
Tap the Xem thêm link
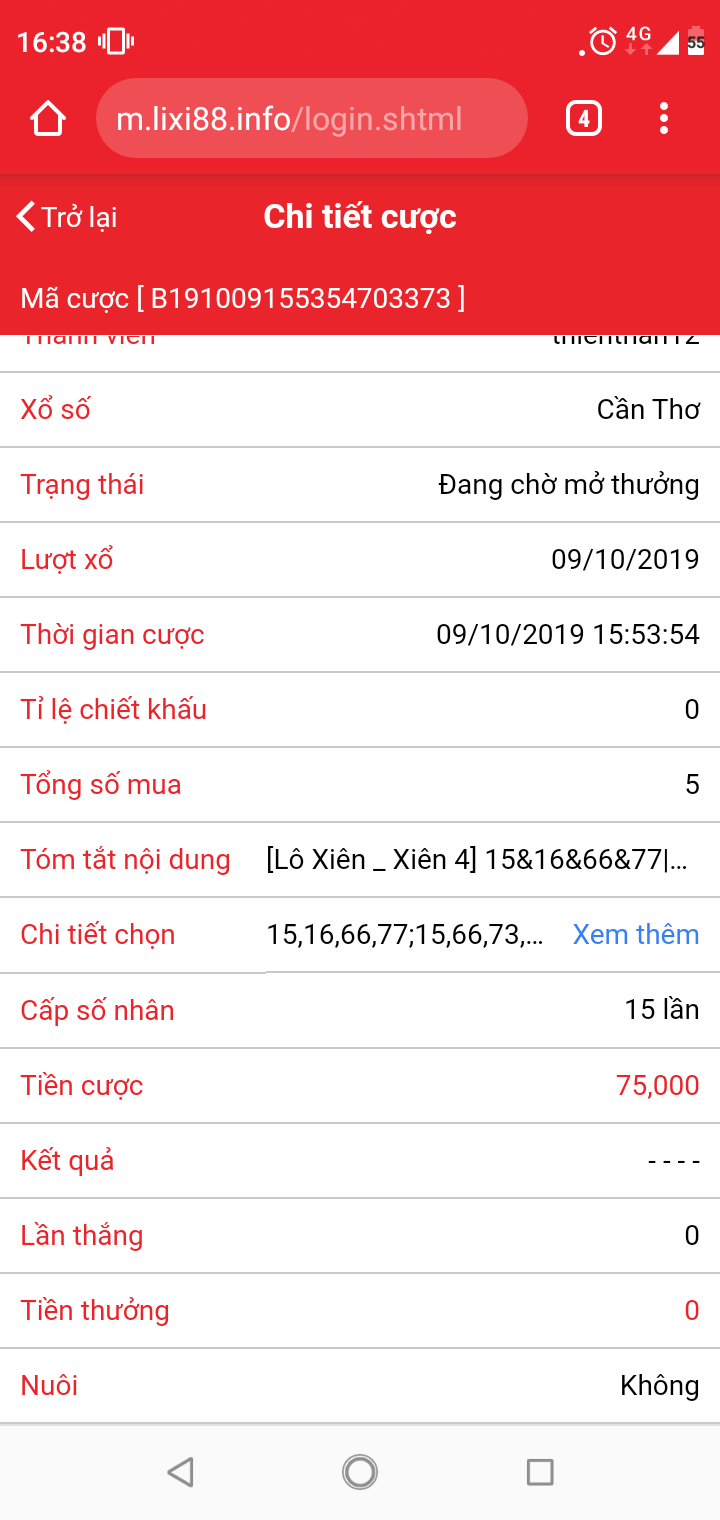point(635,934)
